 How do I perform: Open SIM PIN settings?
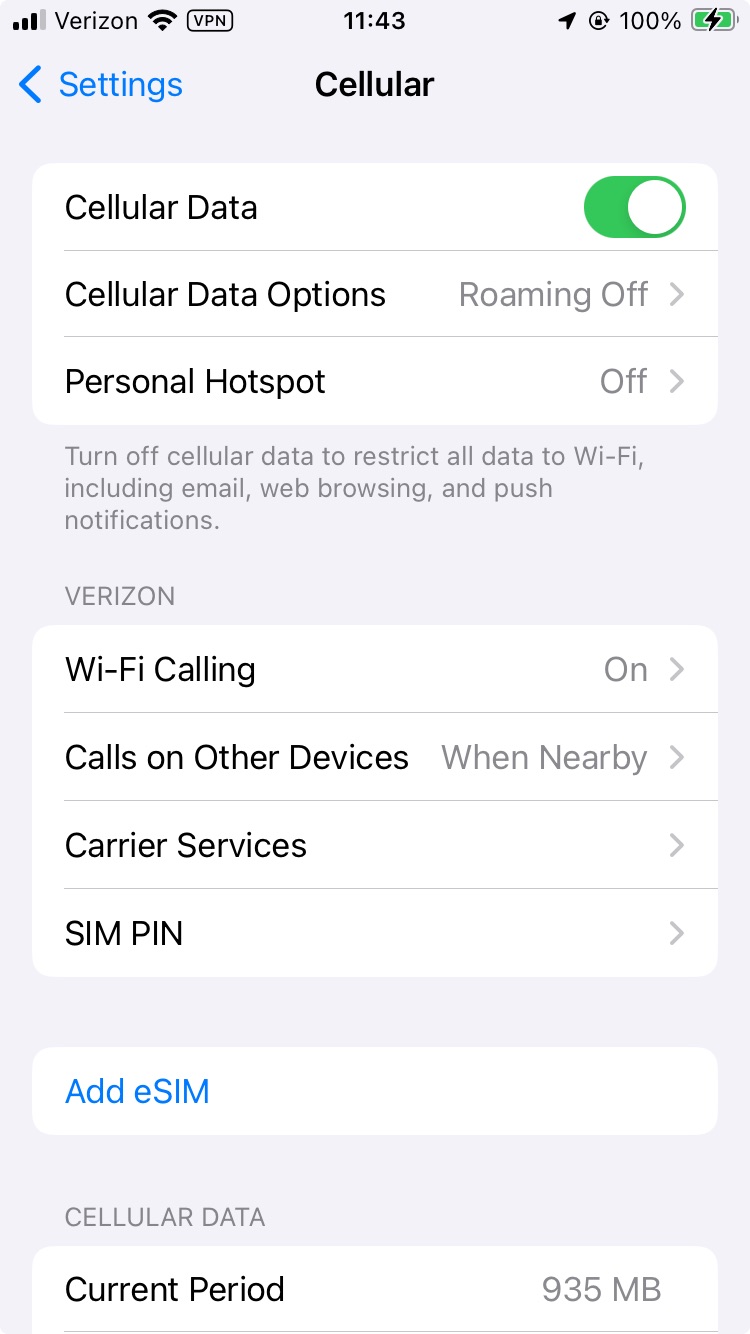(x=375, y=934)
